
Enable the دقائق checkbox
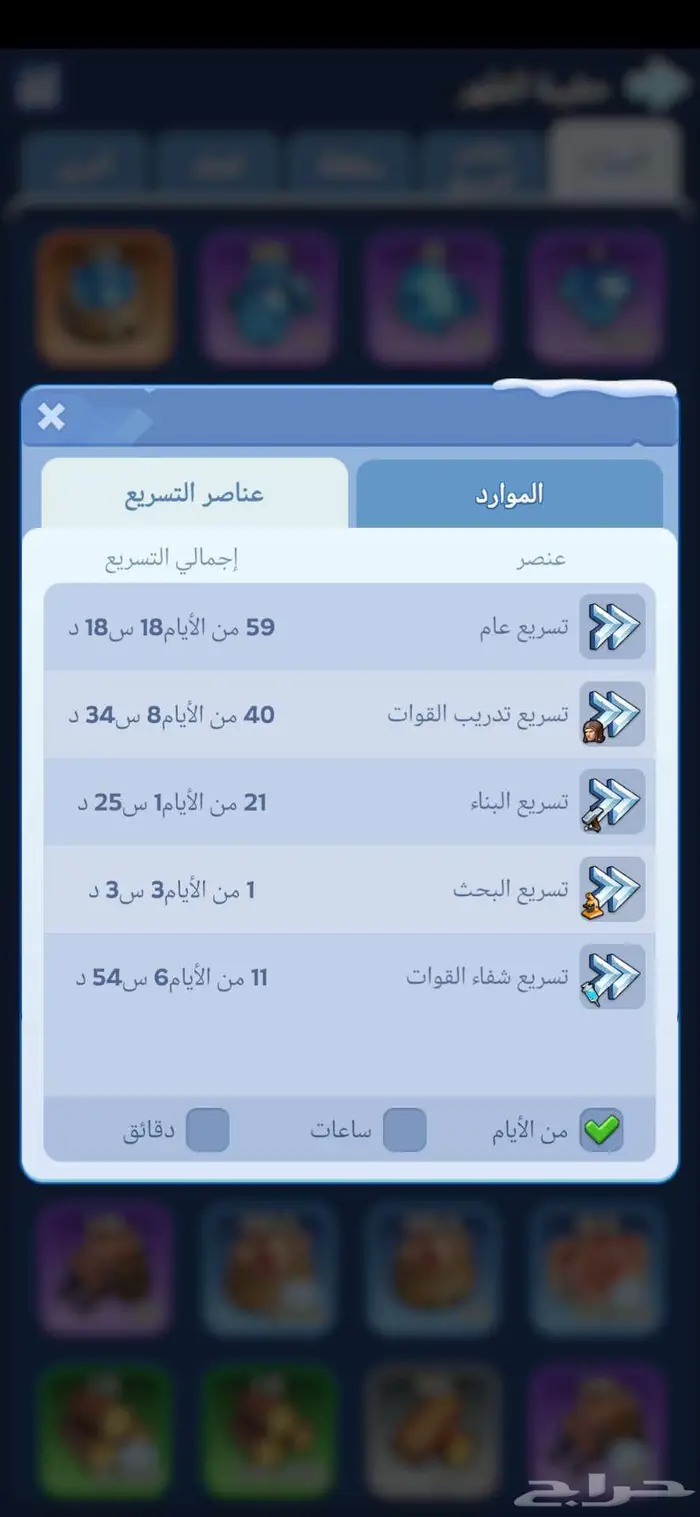208,1130
